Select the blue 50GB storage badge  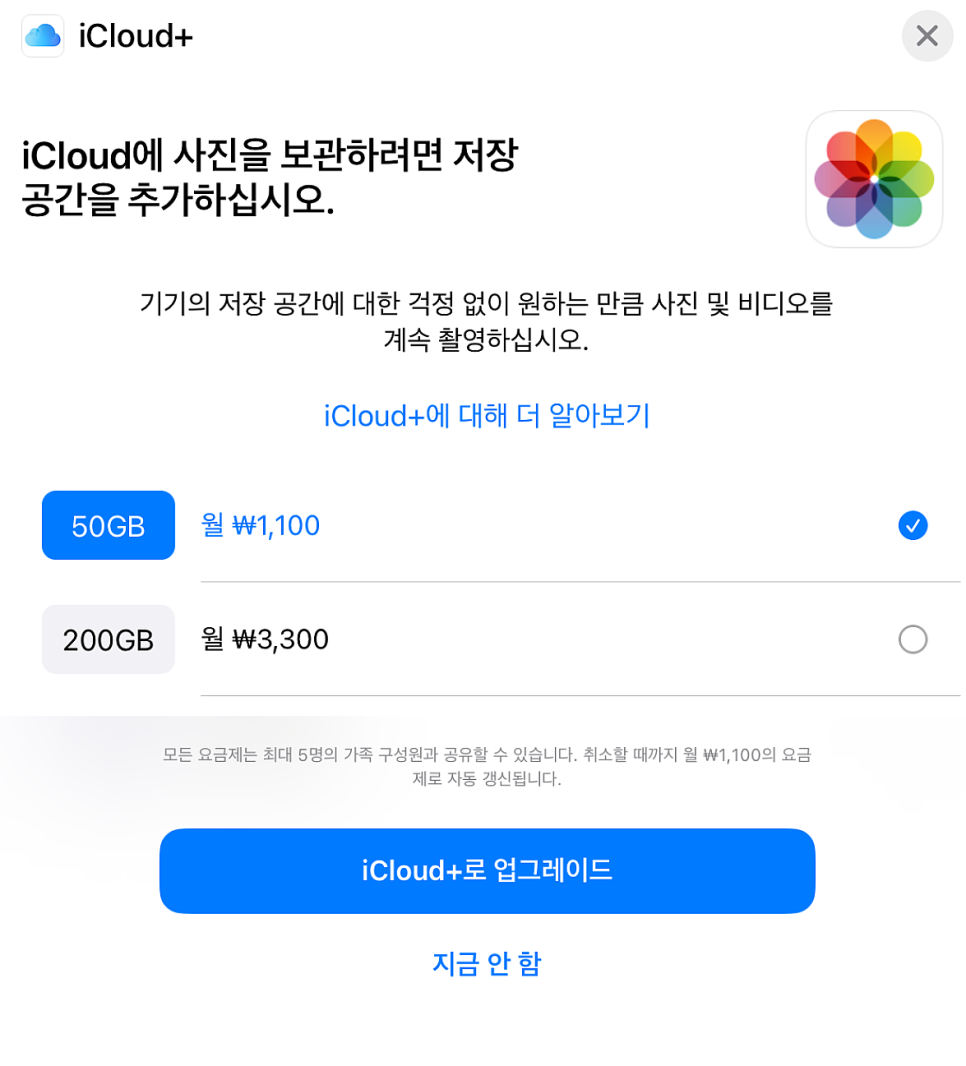108,525
